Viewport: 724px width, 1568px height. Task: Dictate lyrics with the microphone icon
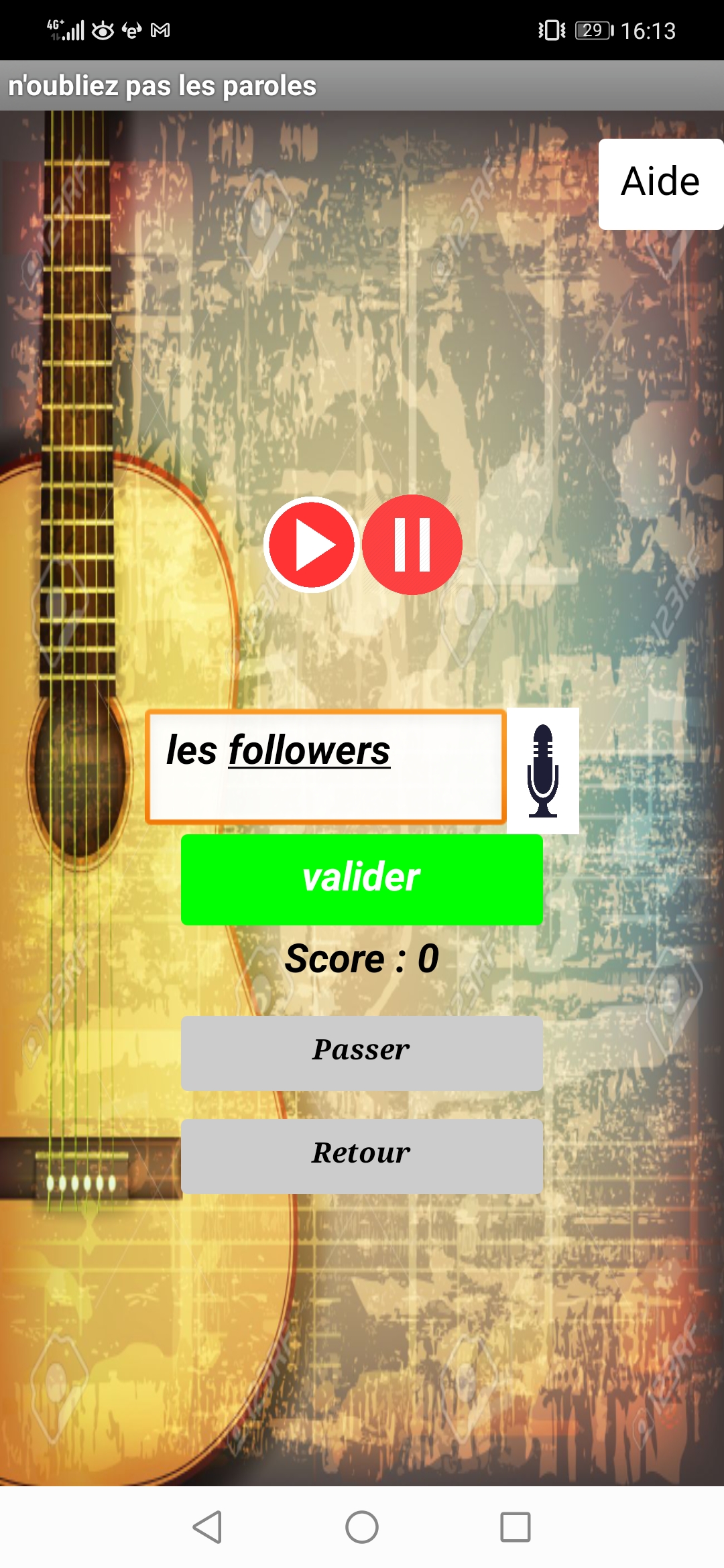[543, 771]
